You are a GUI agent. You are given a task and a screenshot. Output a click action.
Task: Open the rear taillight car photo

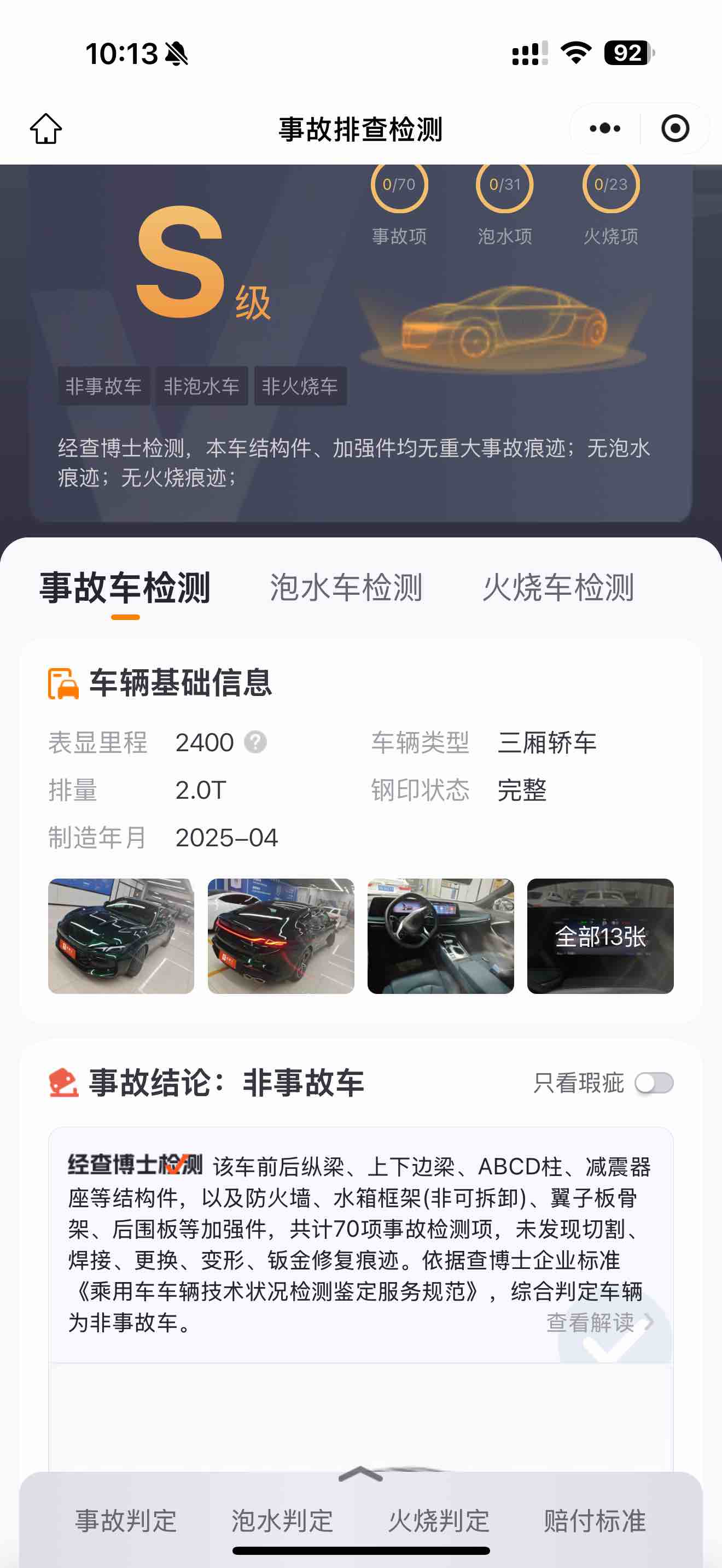[281, 935]
